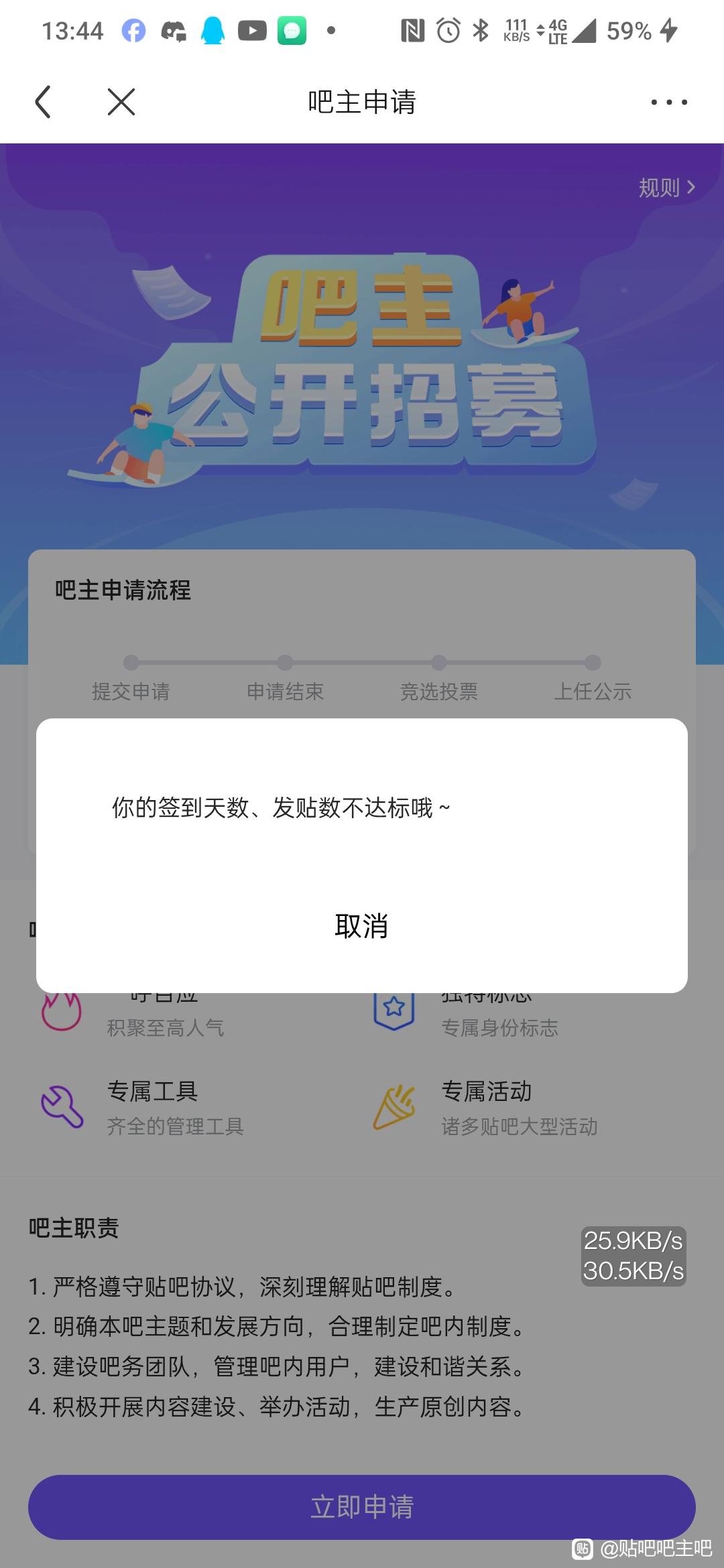Open the three-dot overflow menu

pos(668,102)
